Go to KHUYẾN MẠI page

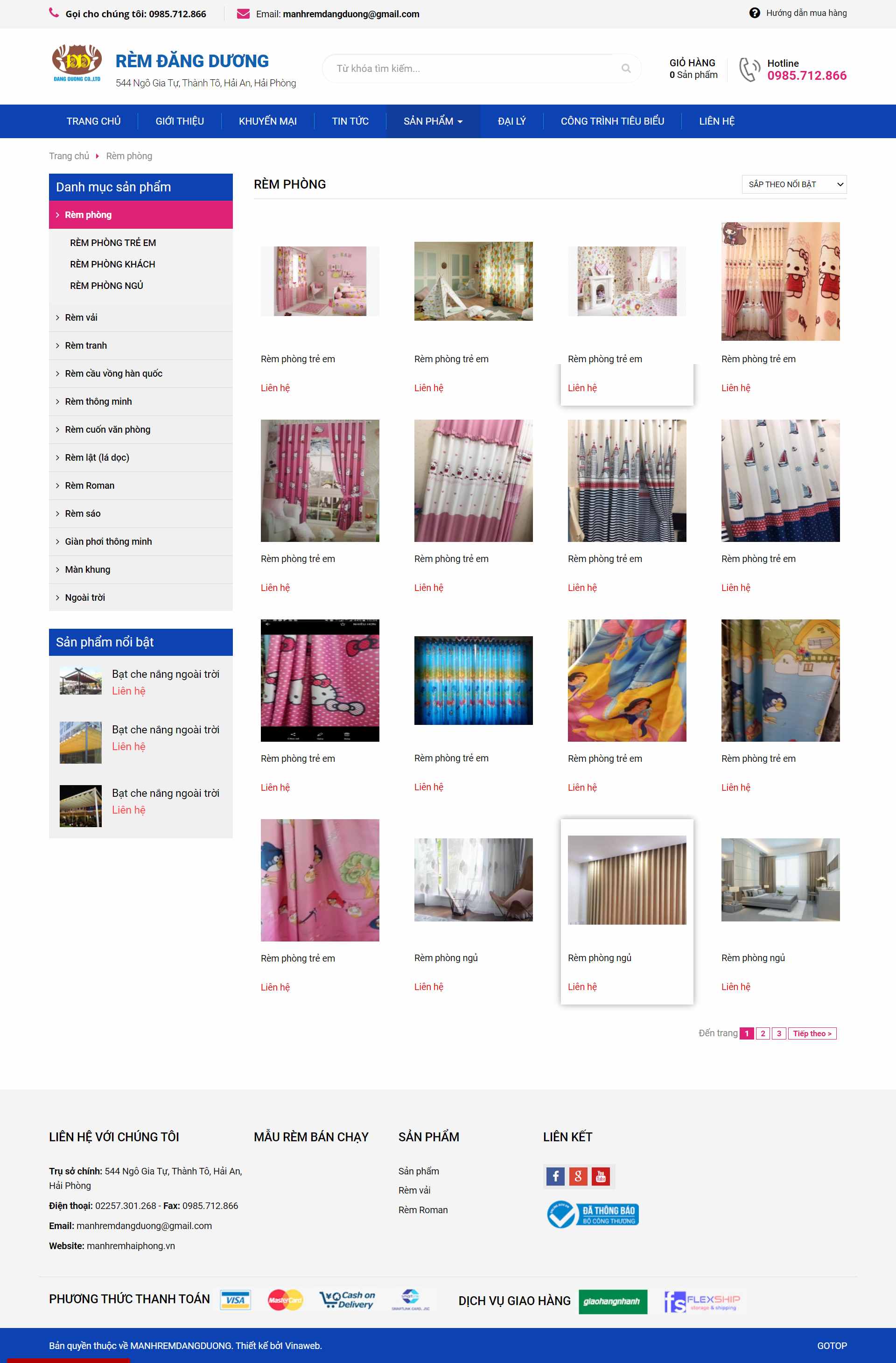pos(267,121)
